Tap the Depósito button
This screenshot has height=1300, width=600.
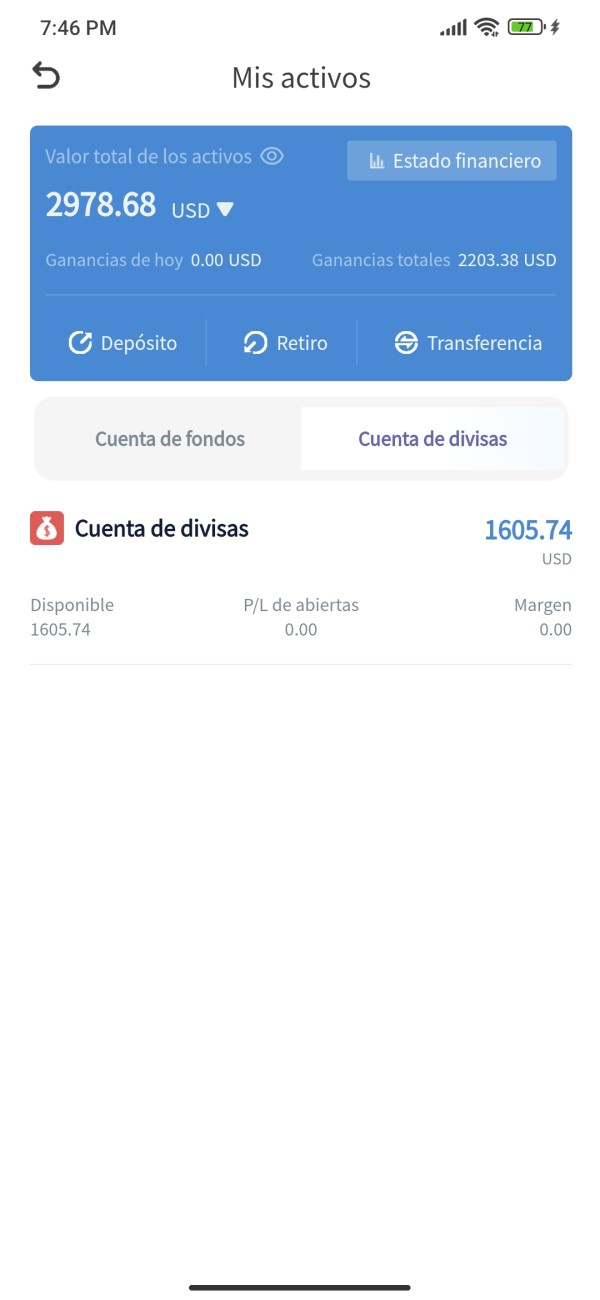tap(122, 343)
